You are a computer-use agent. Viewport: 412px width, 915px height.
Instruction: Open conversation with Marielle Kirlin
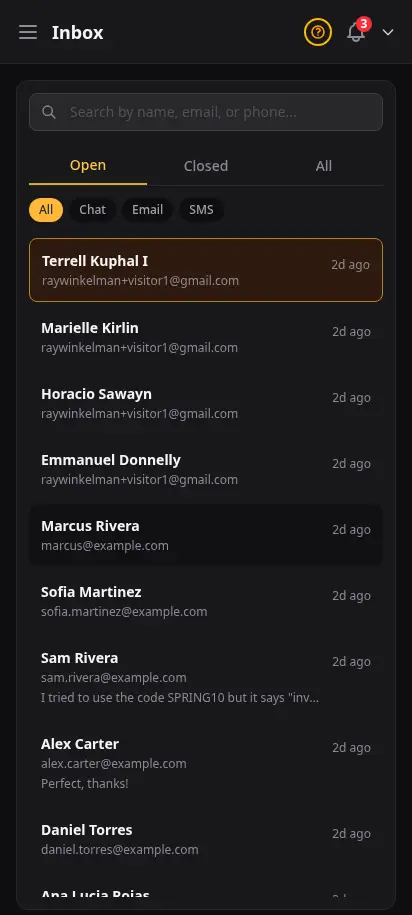pos(206,337)
